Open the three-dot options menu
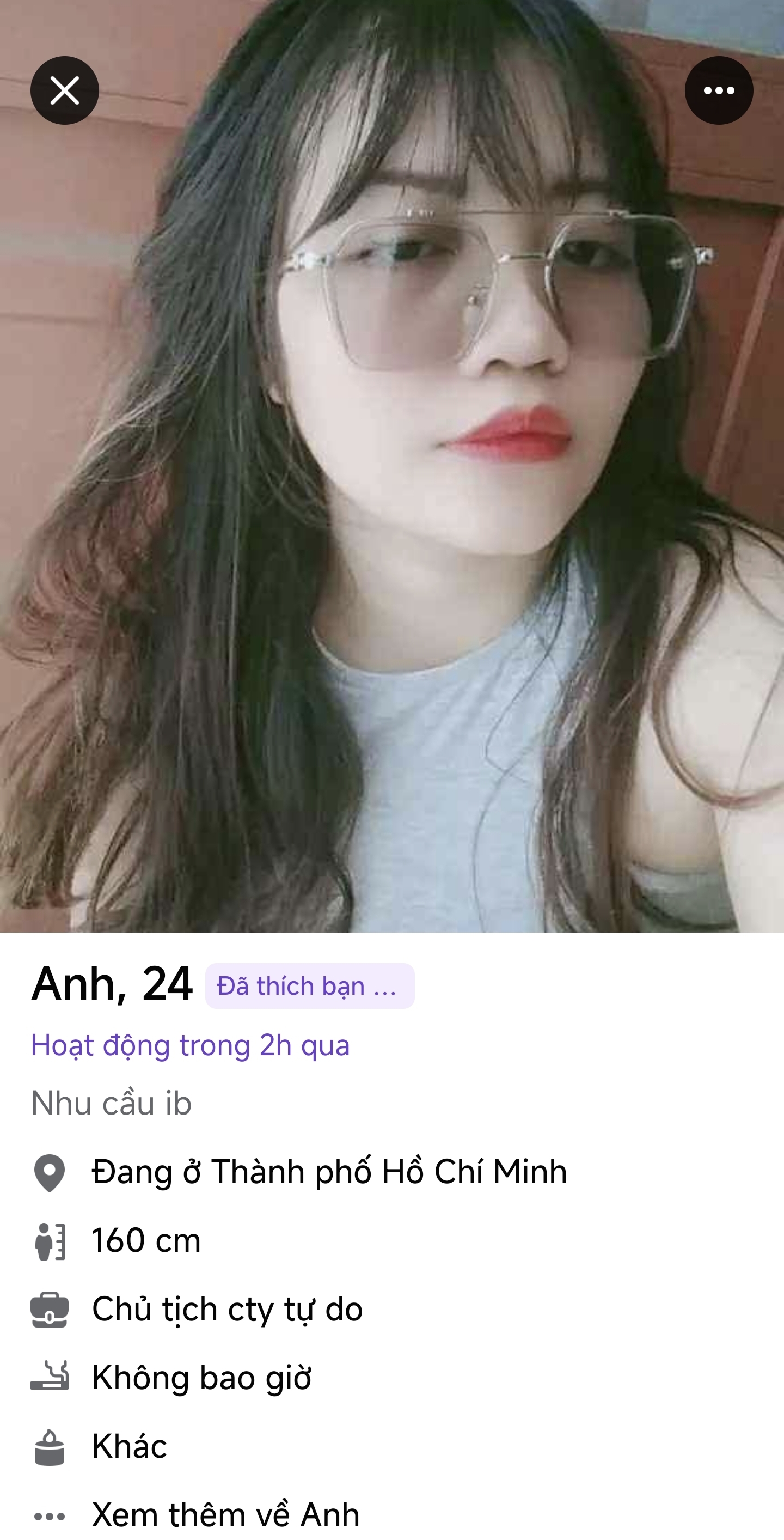Image resolution: width=784 pixels, height=1540 pixels. tap(718, 90)
